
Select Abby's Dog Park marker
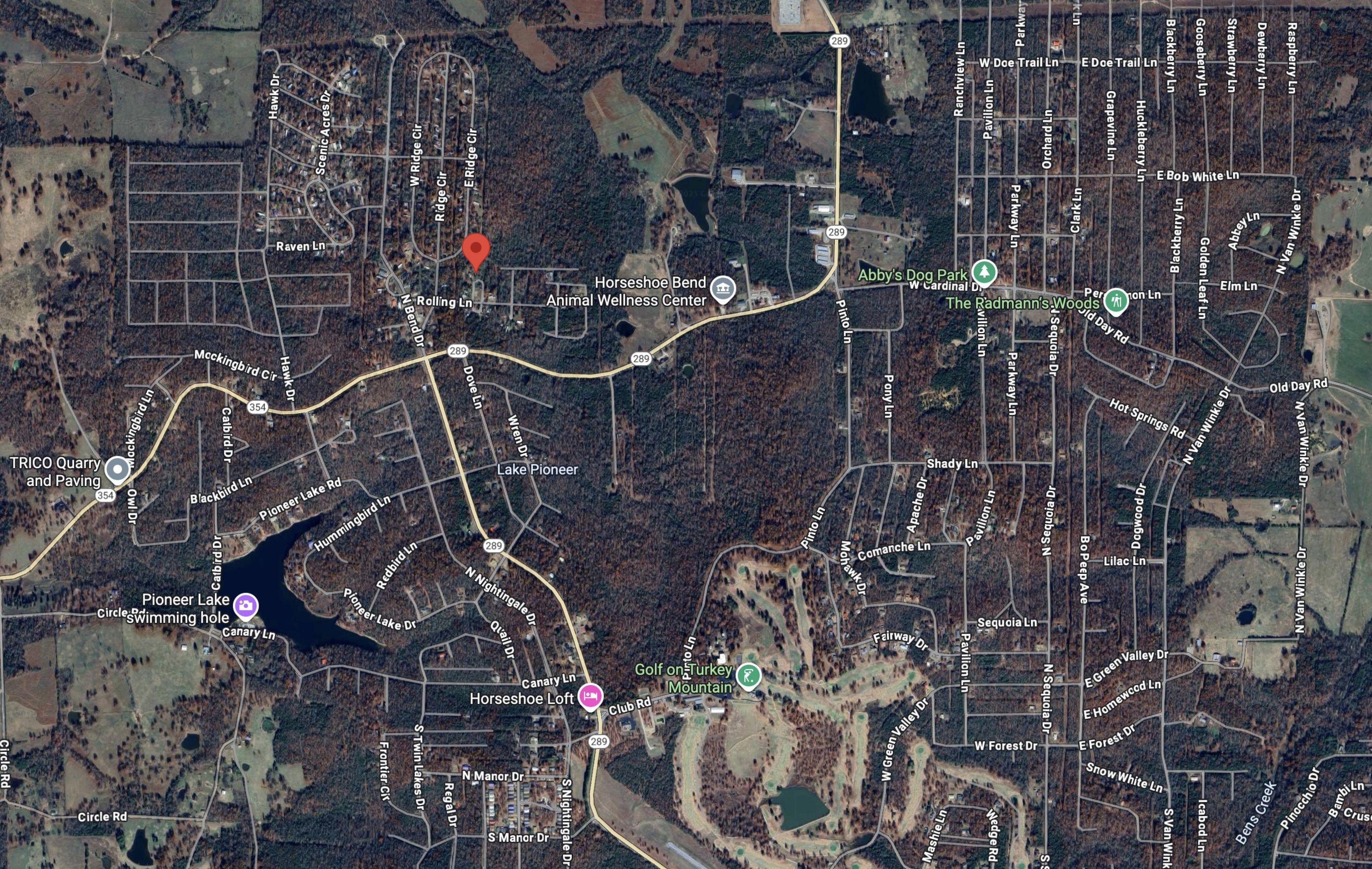(x=984, y=272)
